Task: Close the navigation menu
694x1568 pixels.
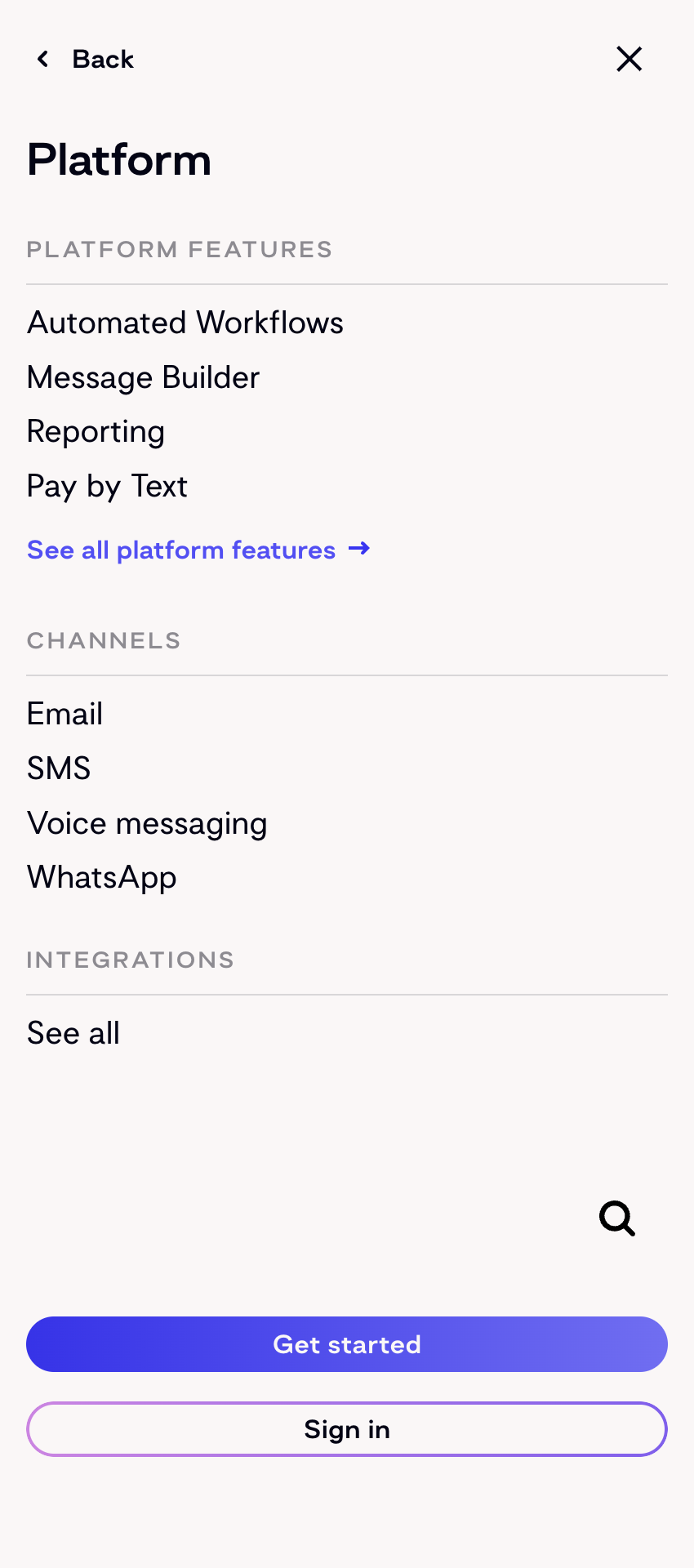Action: pos(629,59)
